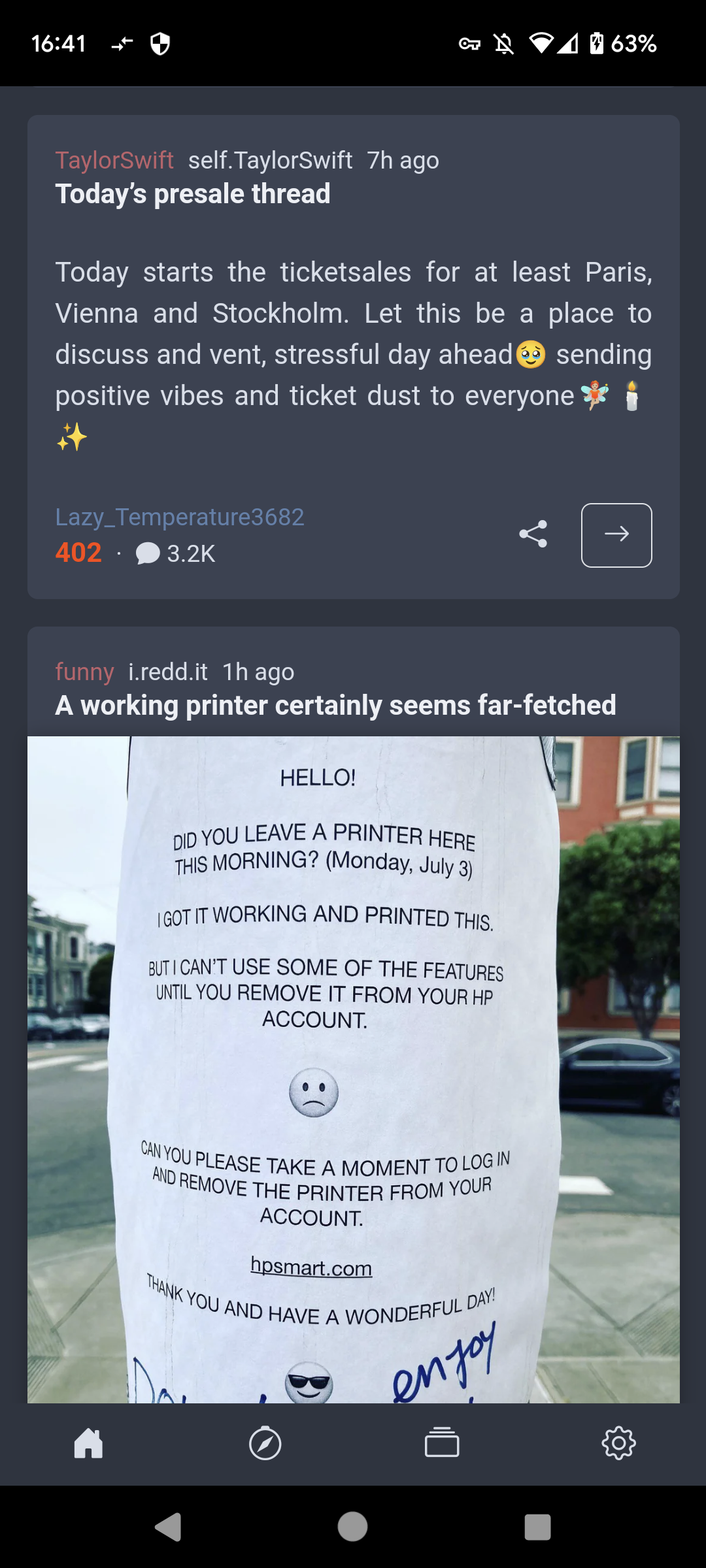The width and height of the screenshot is (706, 1568).
Task: Open the settings gear tab
Action: [618, 1444]
